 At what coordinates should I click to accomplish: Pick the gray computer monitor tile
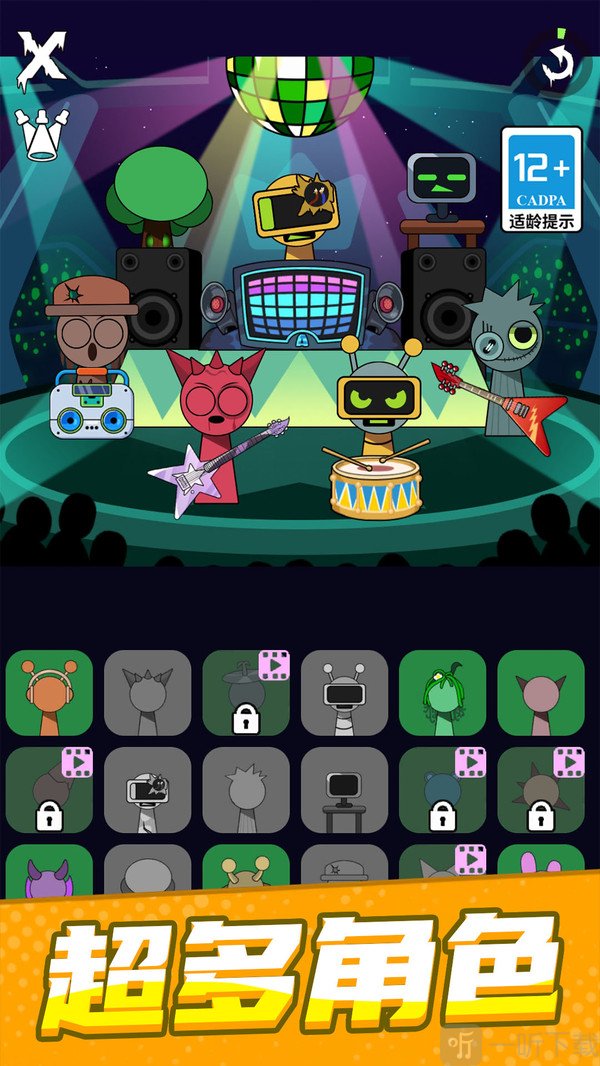pyautogui.click(x=344, y=790)
